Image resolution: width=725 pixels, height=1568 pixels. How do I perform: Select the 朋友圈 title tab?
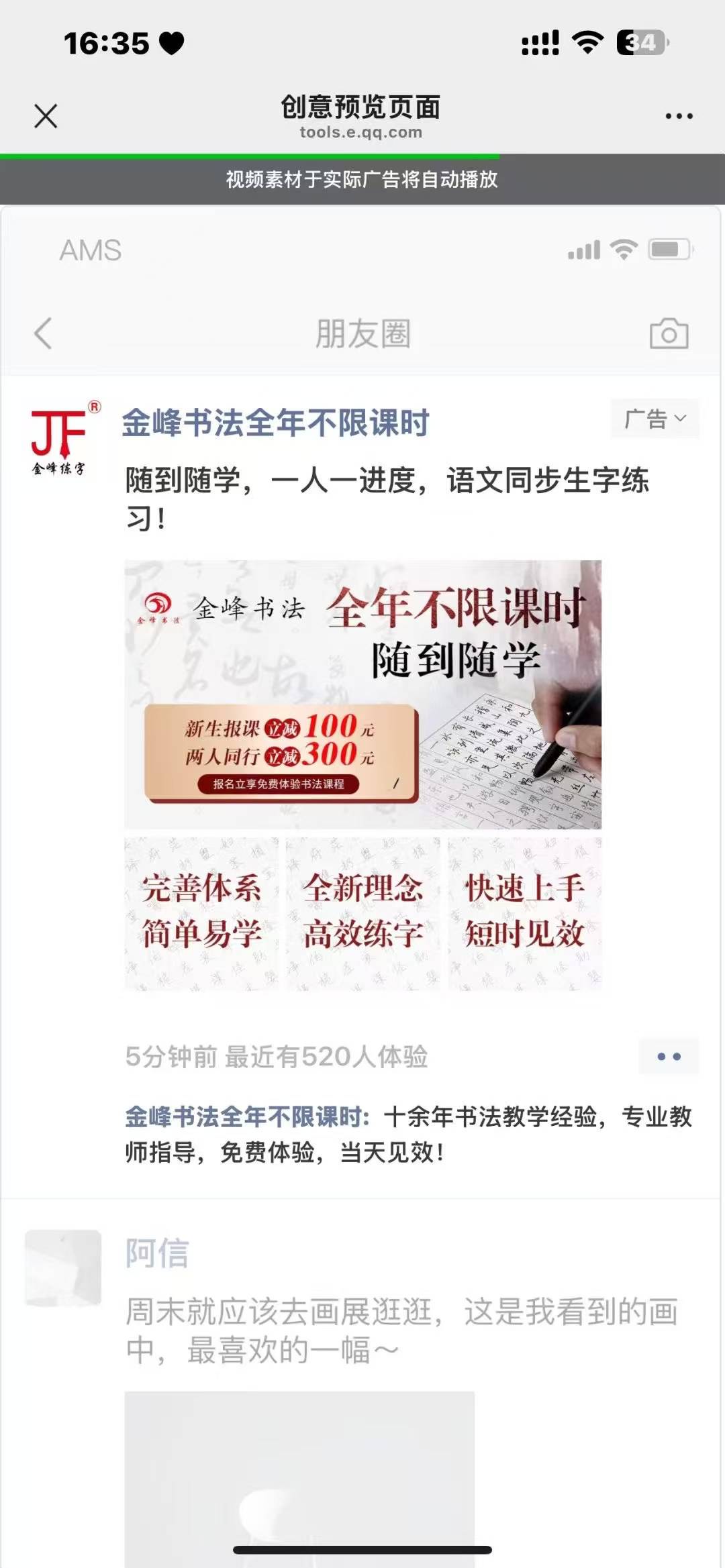point(362,334)
